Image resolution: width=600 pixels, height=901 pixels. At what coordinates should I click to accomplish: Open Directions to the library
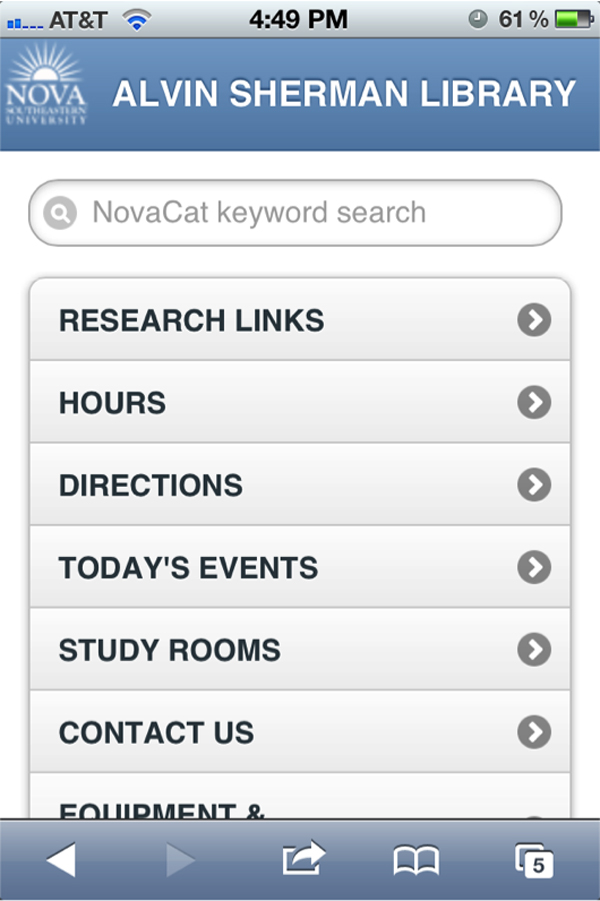pos(300,485)
